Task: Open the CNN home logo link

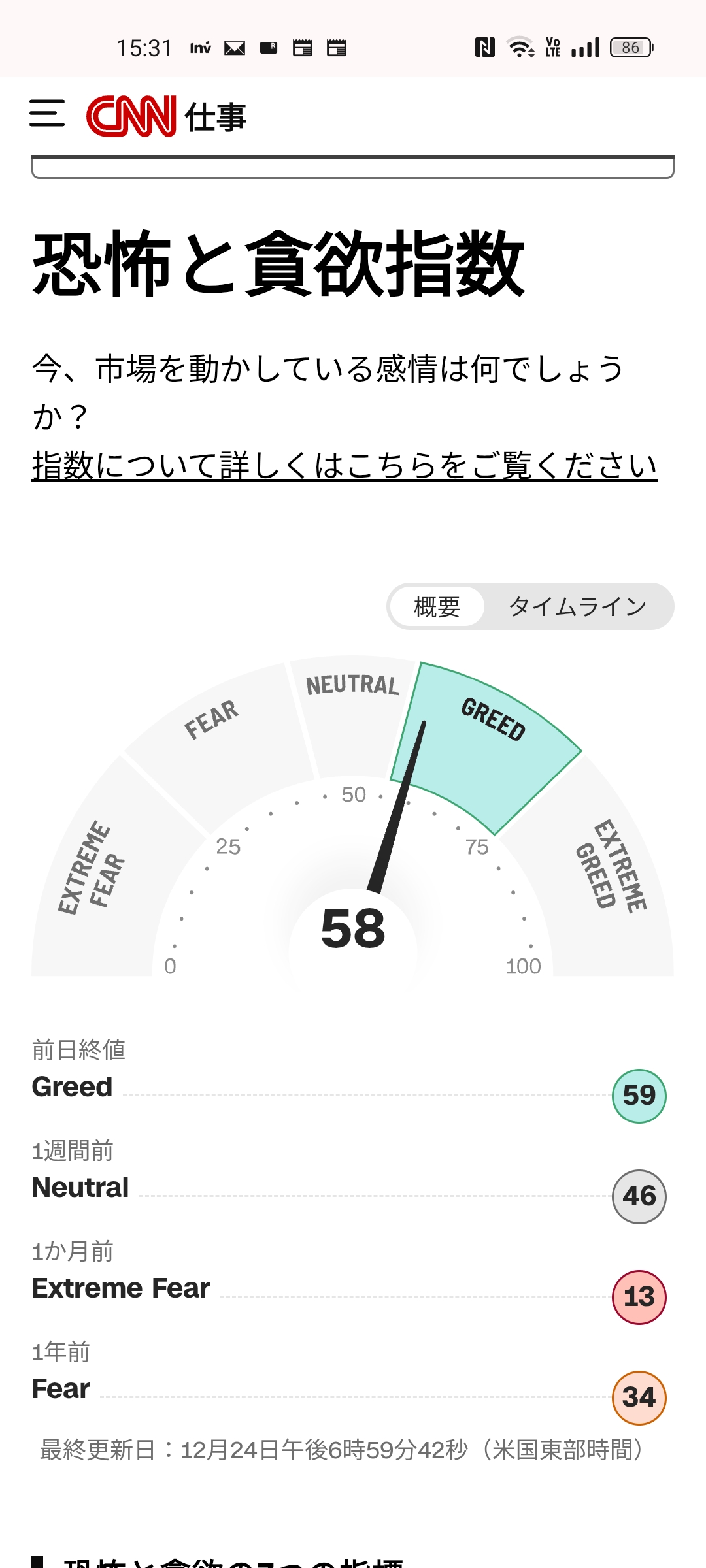Action: tap(131, 116)
